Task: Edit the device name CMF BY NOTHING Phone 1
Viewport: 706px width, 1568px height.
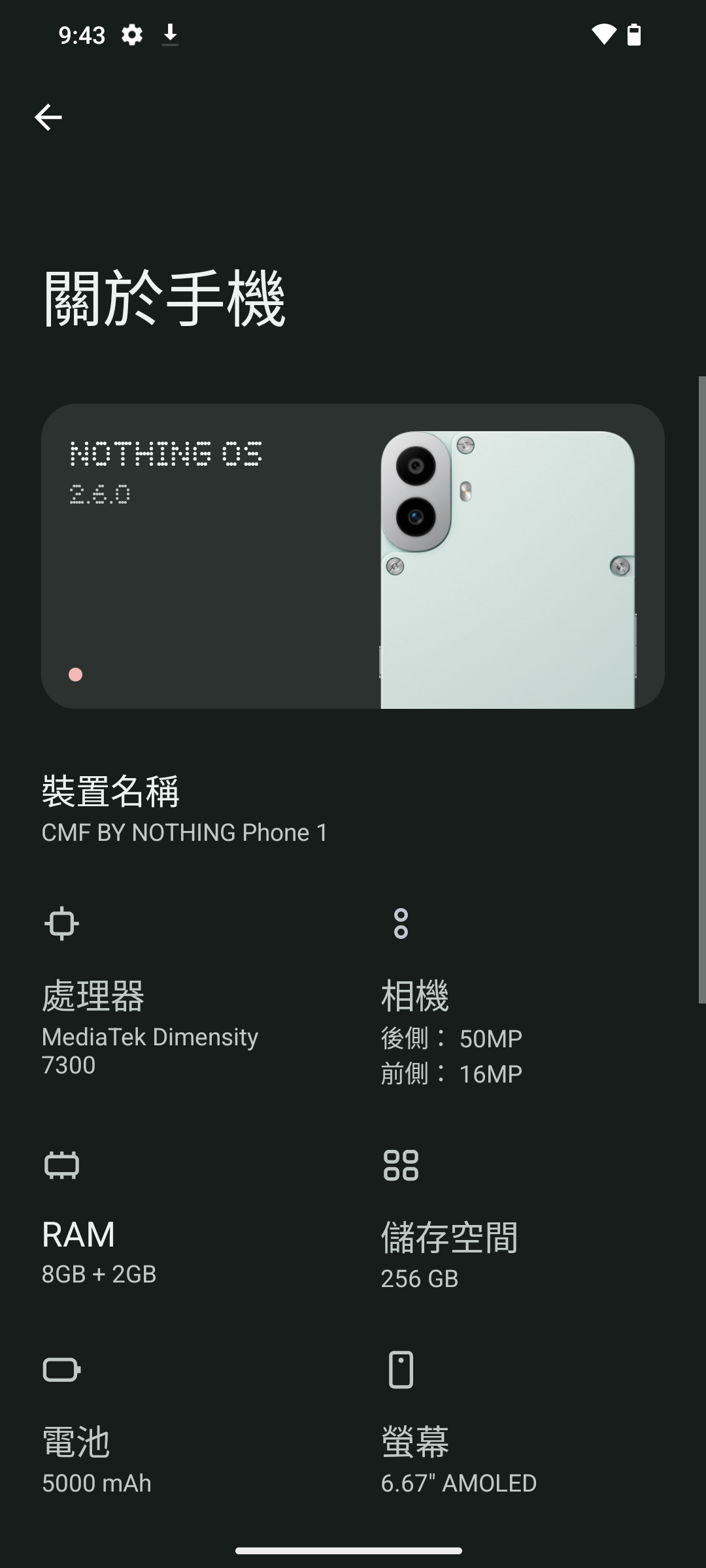Action: (x=185, y=810)
